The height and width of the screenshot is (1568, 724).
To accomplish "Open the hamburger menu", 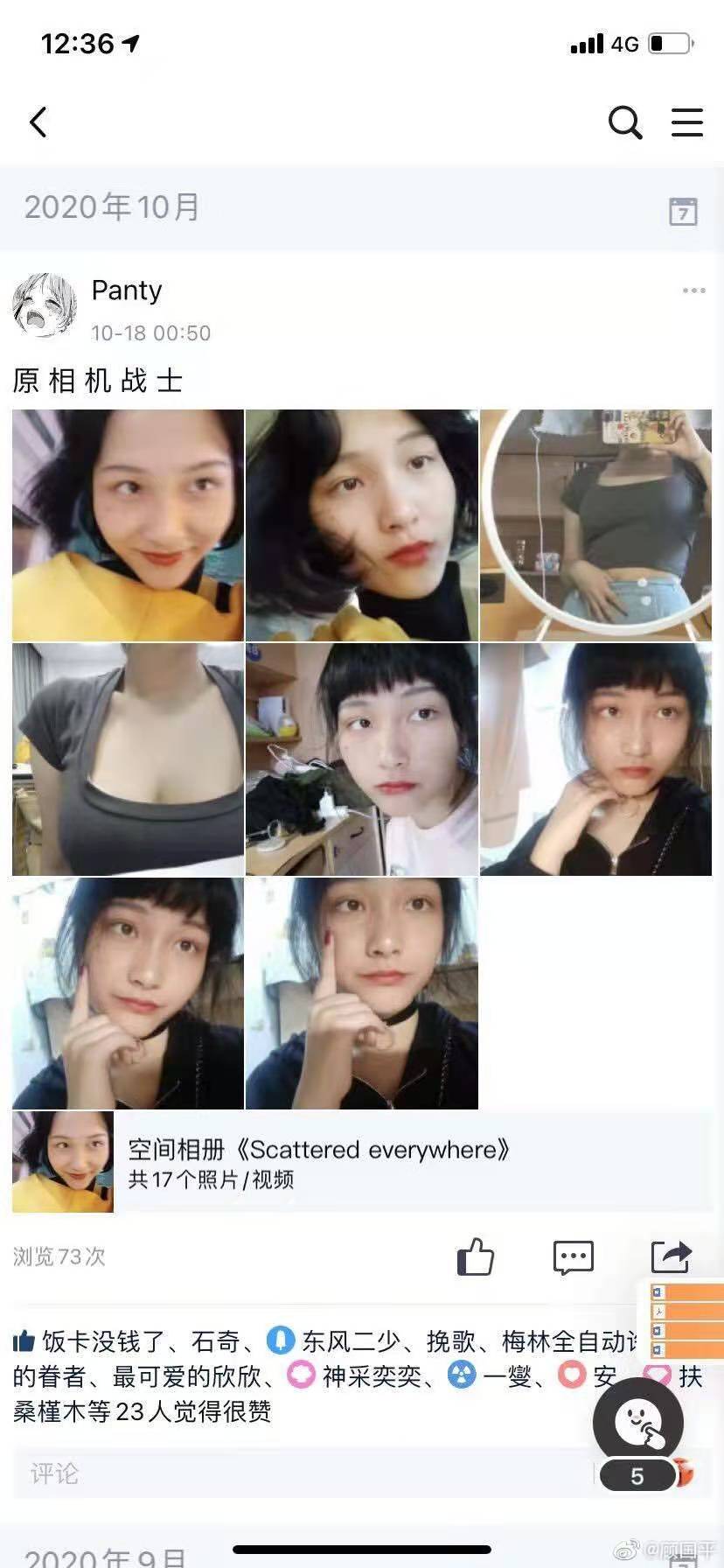I will [687, 122].
